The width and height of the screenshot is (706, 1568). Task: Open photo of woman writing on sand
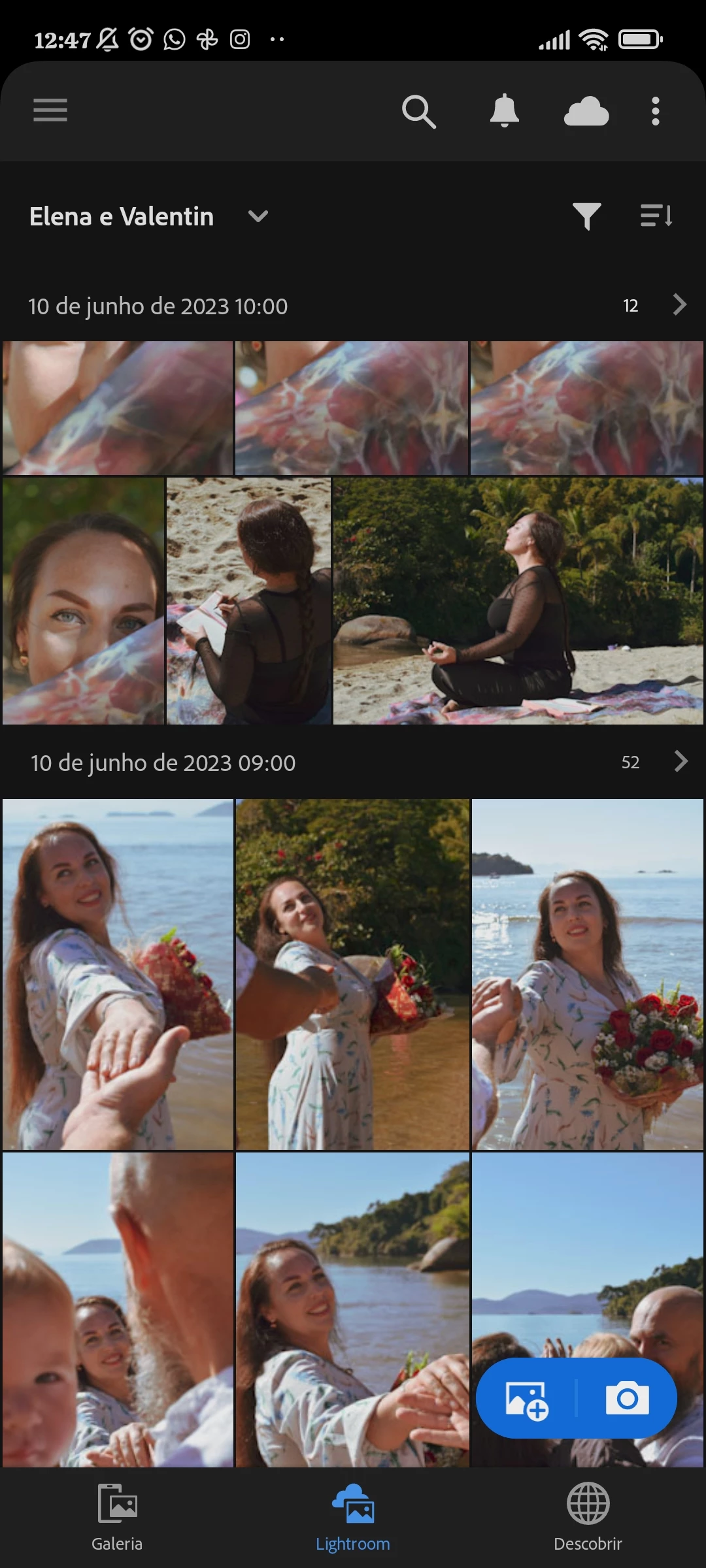point(248,600)
